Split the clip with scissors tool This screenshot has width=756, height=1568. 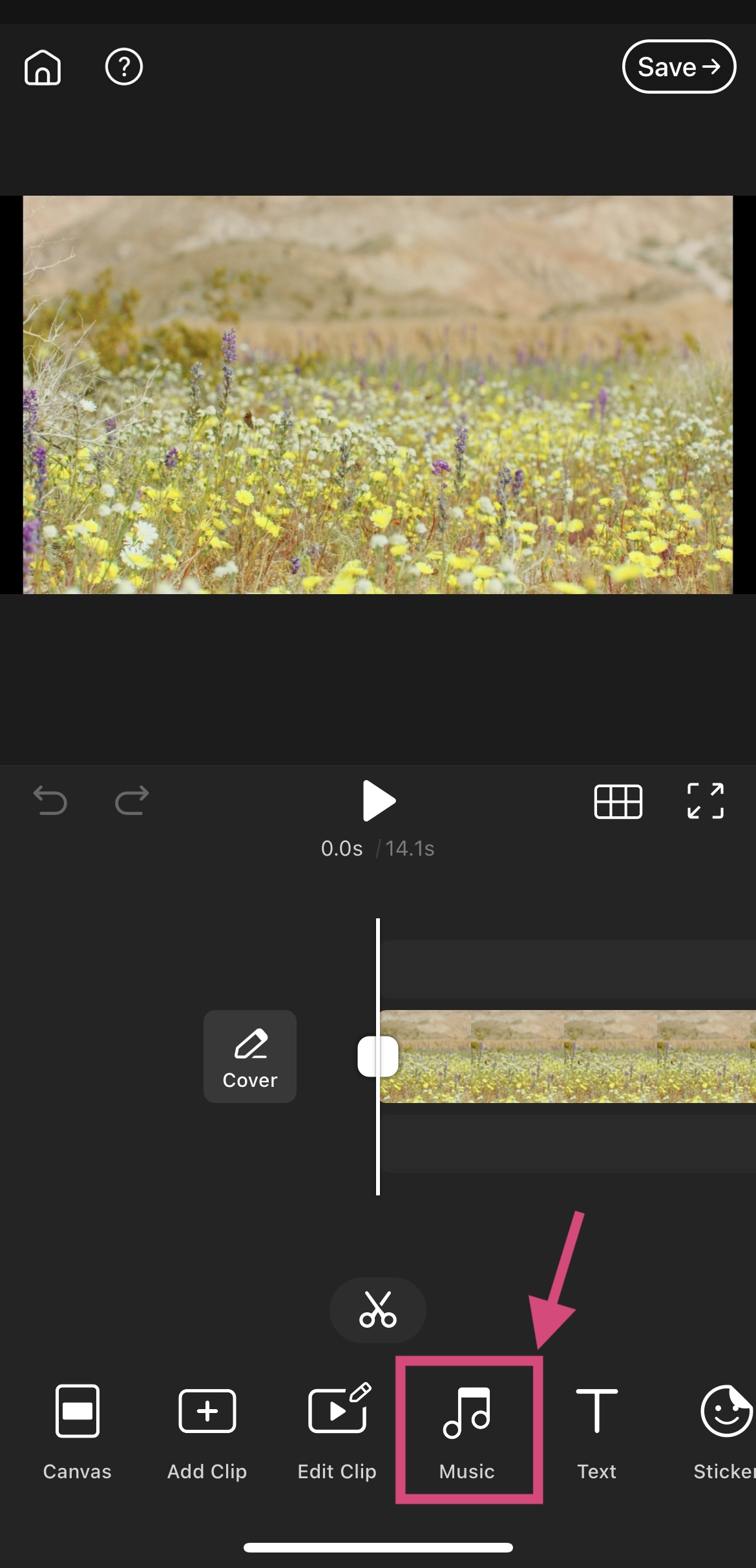pos(378,1310)
